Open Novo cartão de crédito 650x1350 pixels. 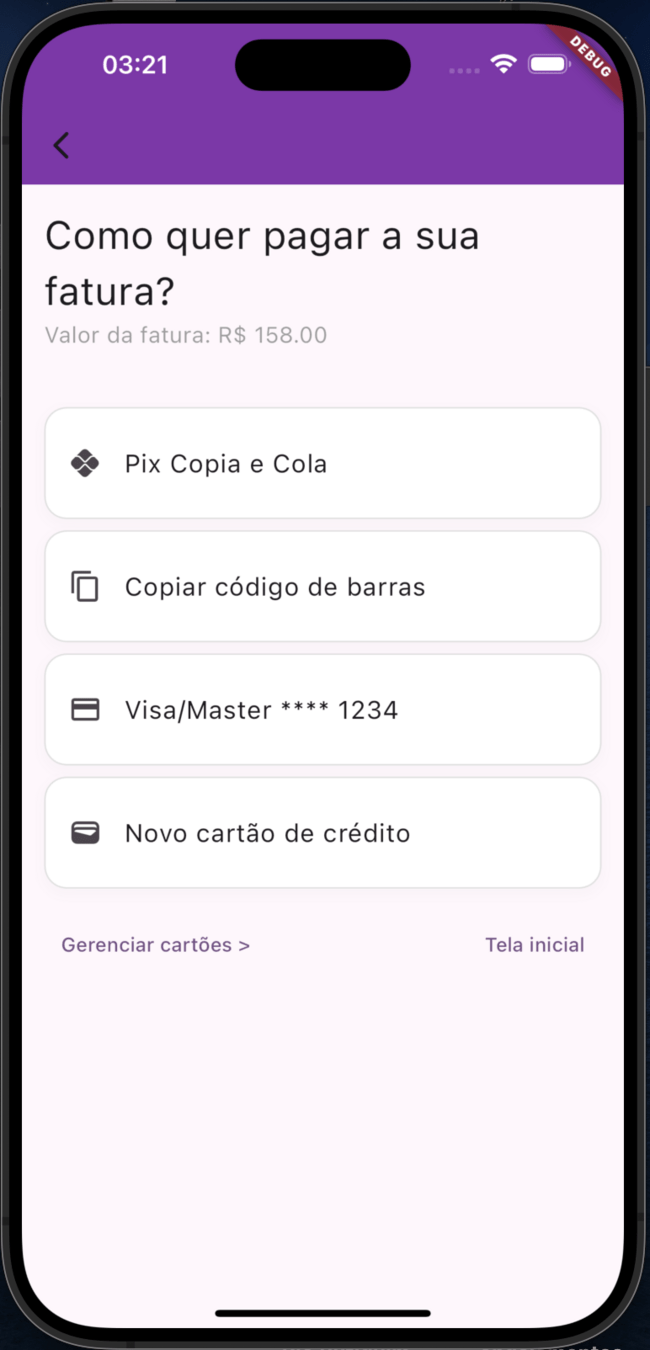(322, 832)
